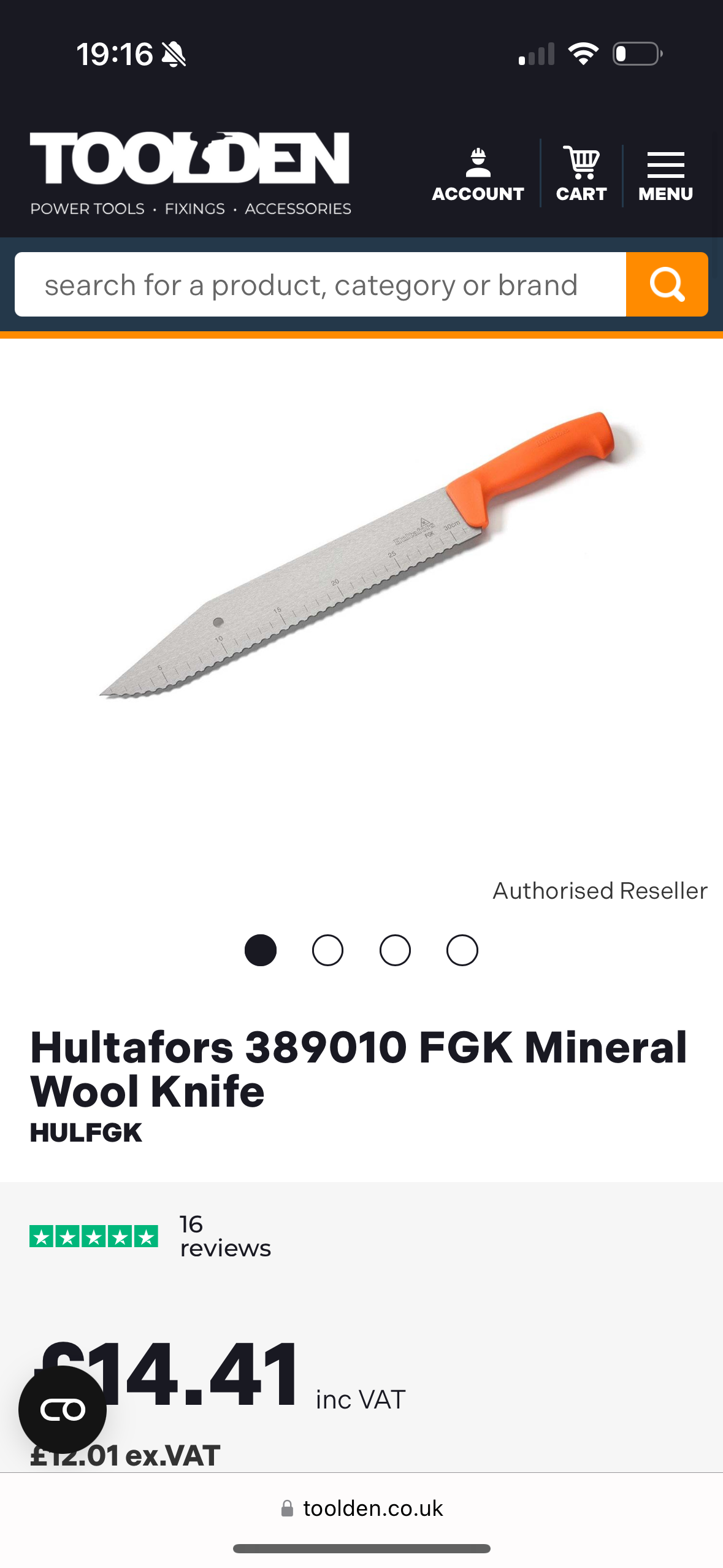Image resolution: width=723 pixels, height=1568 pixels.
Task: Tap the orange search button
Action: pos(667,285)
